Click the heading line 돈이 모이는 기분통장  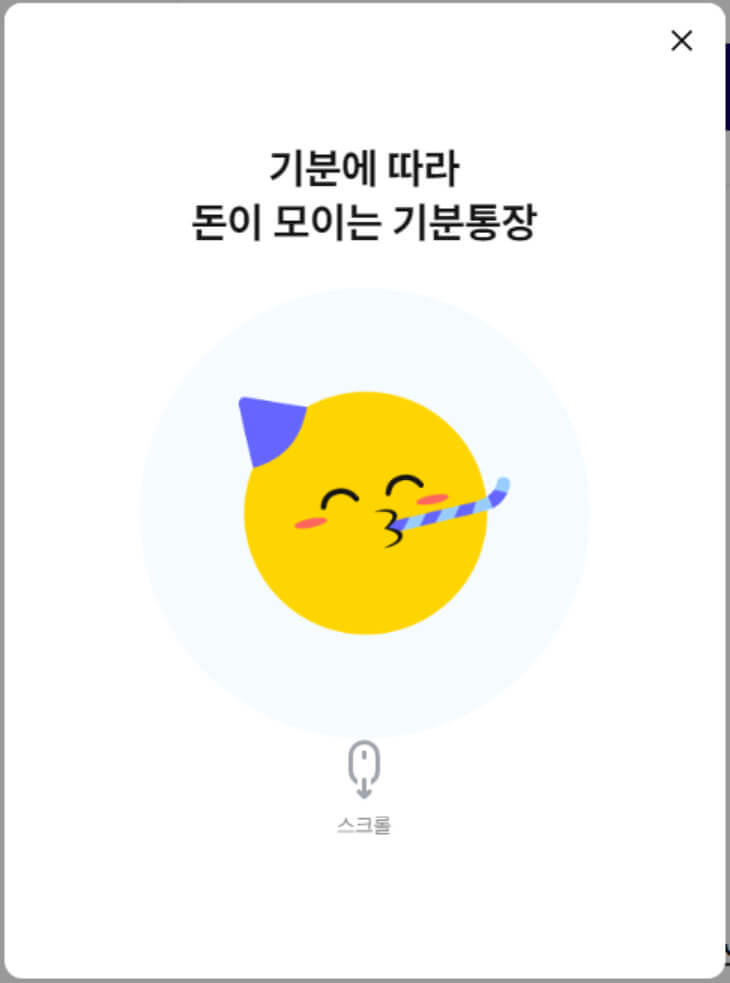click(366, 218)
